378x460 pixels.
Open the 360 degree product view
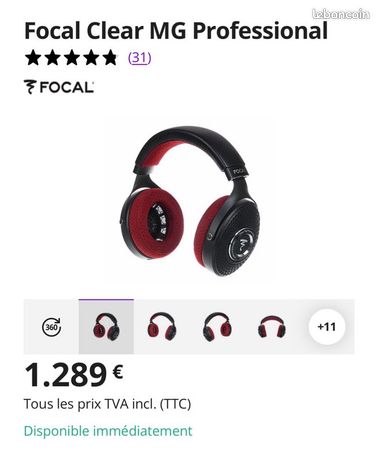52,327
